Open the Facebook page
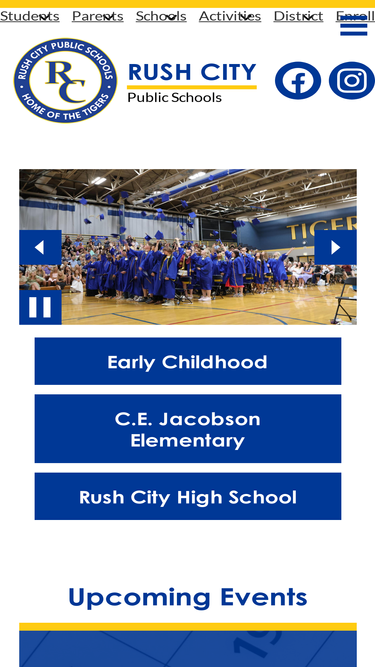 point(298,80)
